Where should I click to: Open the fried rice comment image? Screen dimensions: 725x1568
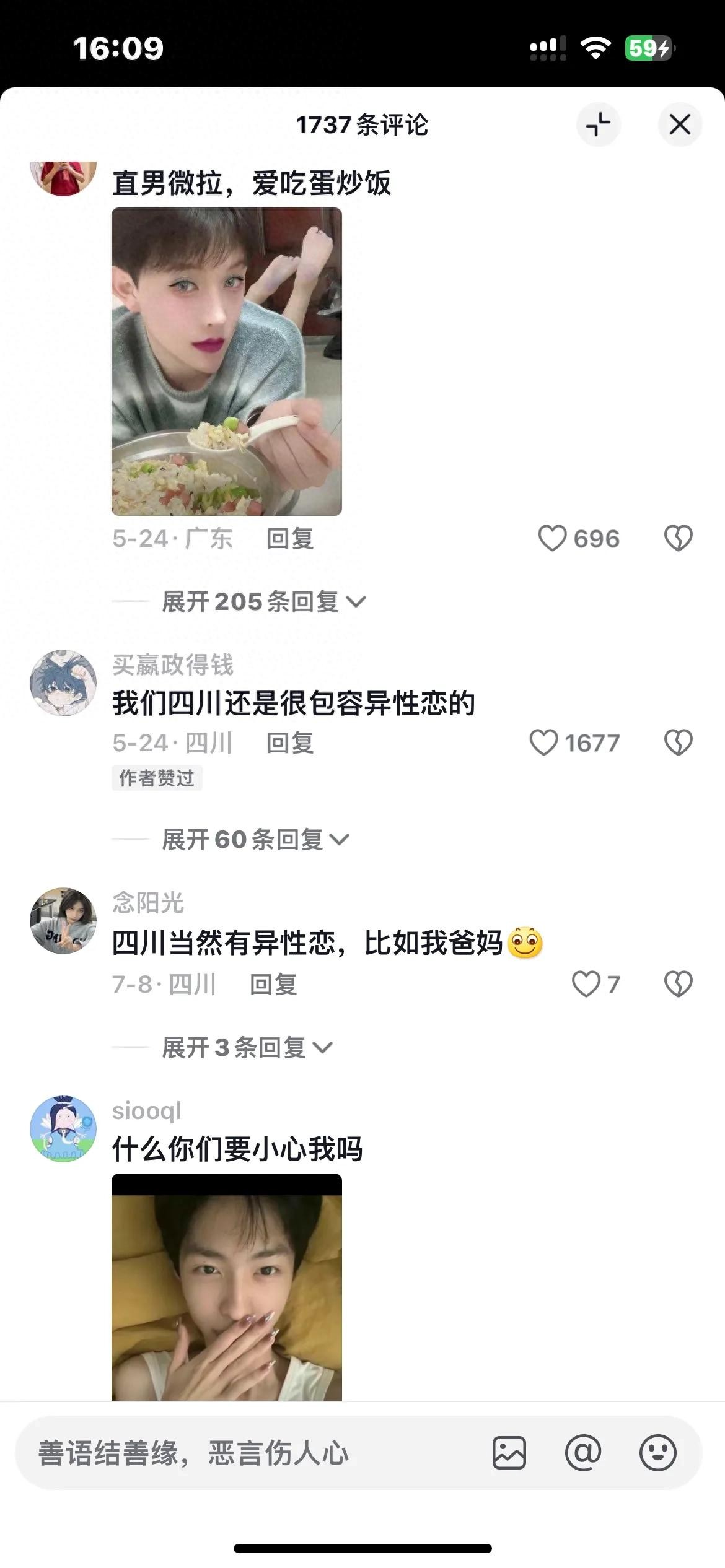click(x=226, y=361)
